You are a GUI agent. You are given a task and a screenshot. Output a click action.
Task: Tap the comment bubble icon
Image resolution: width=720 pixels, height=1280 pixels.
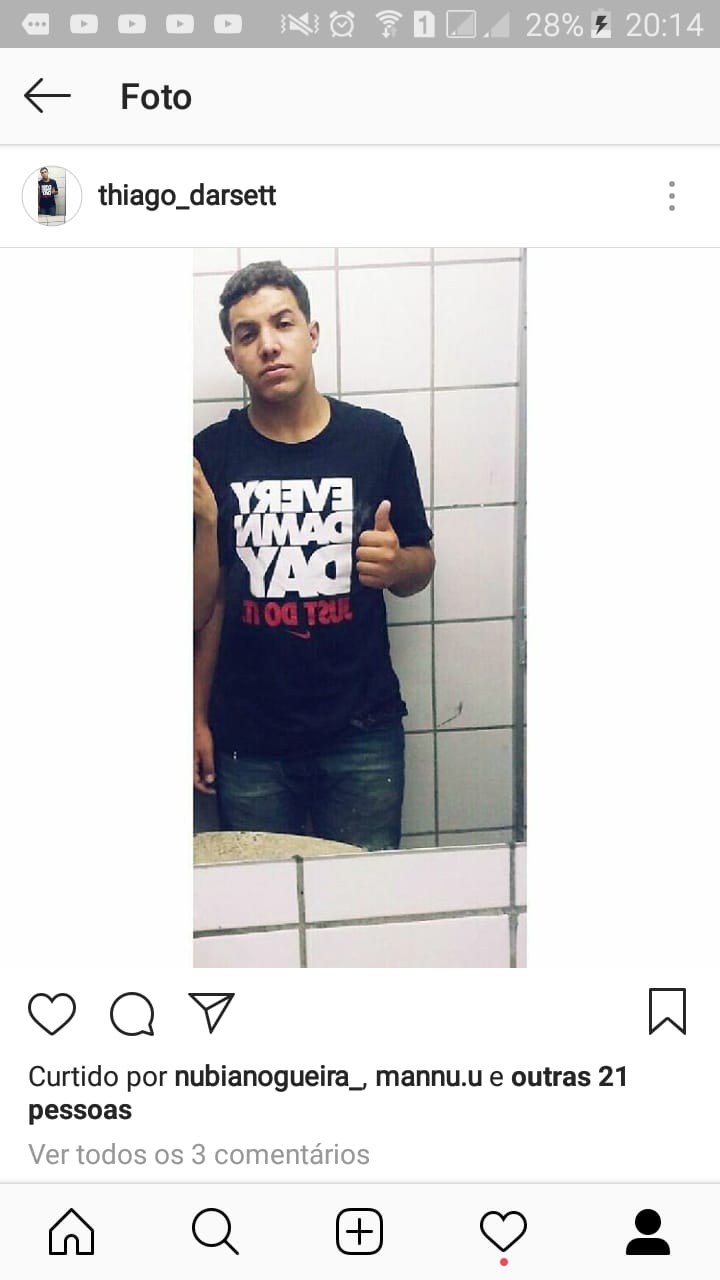point(132,1013)
